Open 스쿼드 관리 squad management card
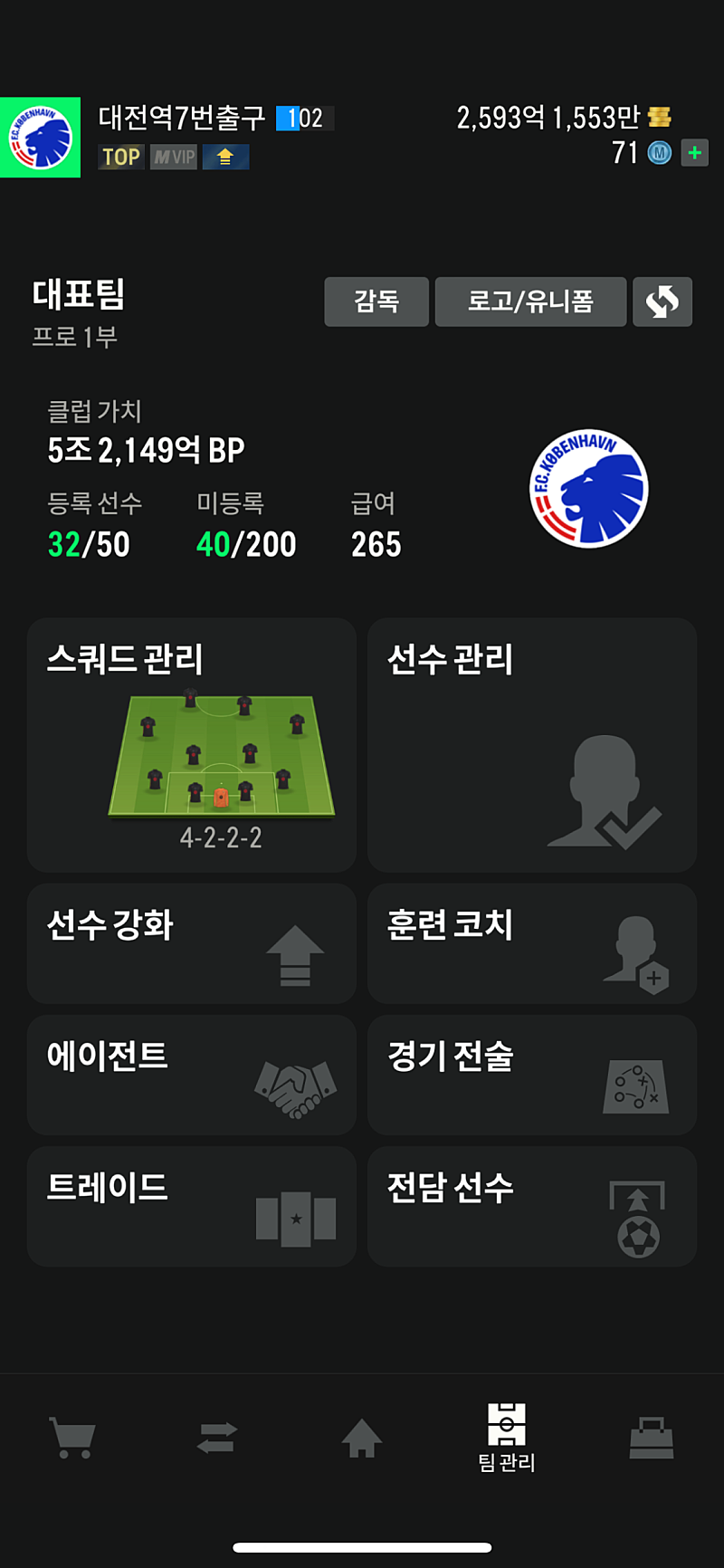The height and width of the screenshot is (1568, 724). coord(192,745)
